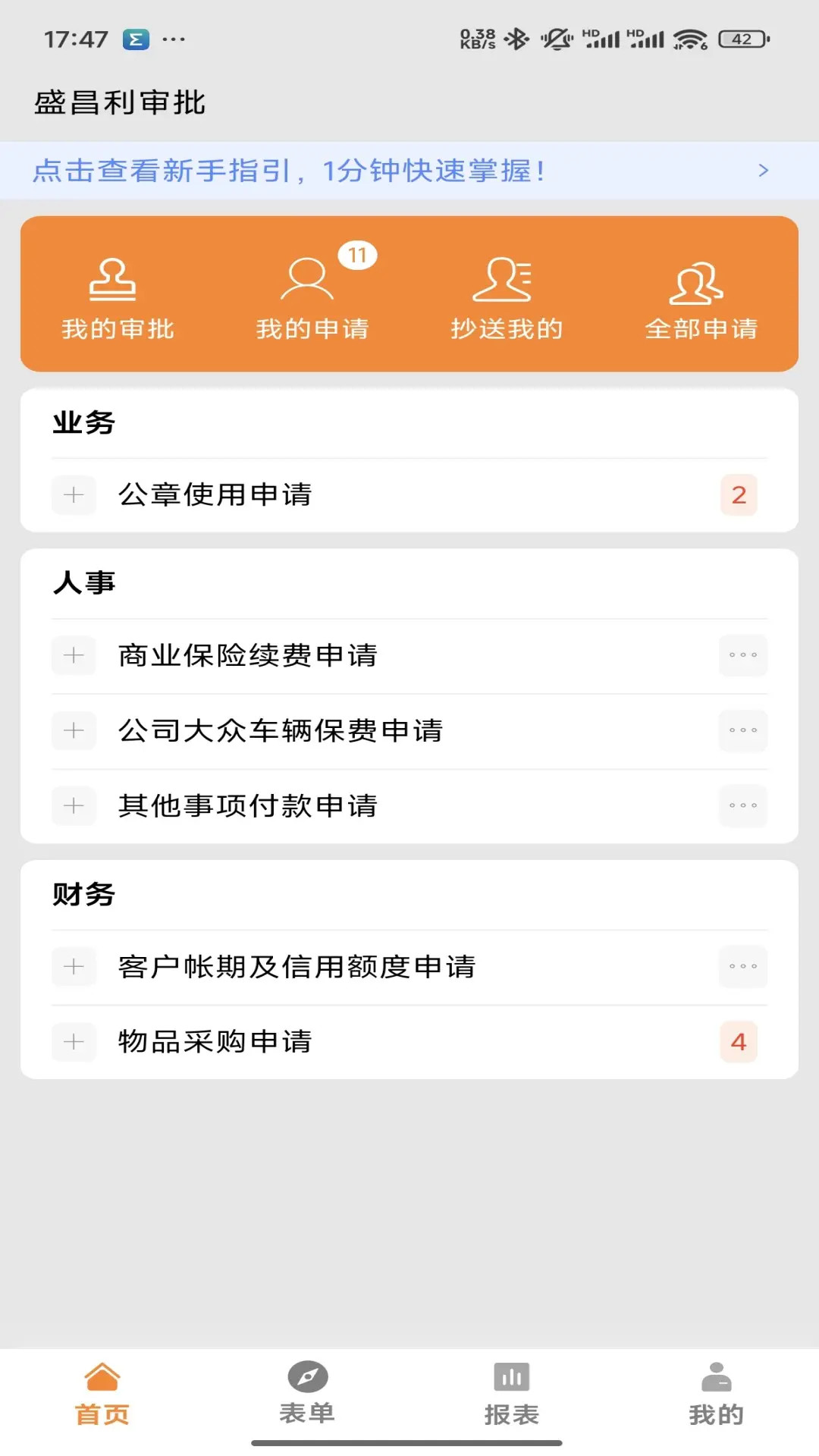
Task: Expand options for 客户帐期及信用额度申请
Action: 742,965
